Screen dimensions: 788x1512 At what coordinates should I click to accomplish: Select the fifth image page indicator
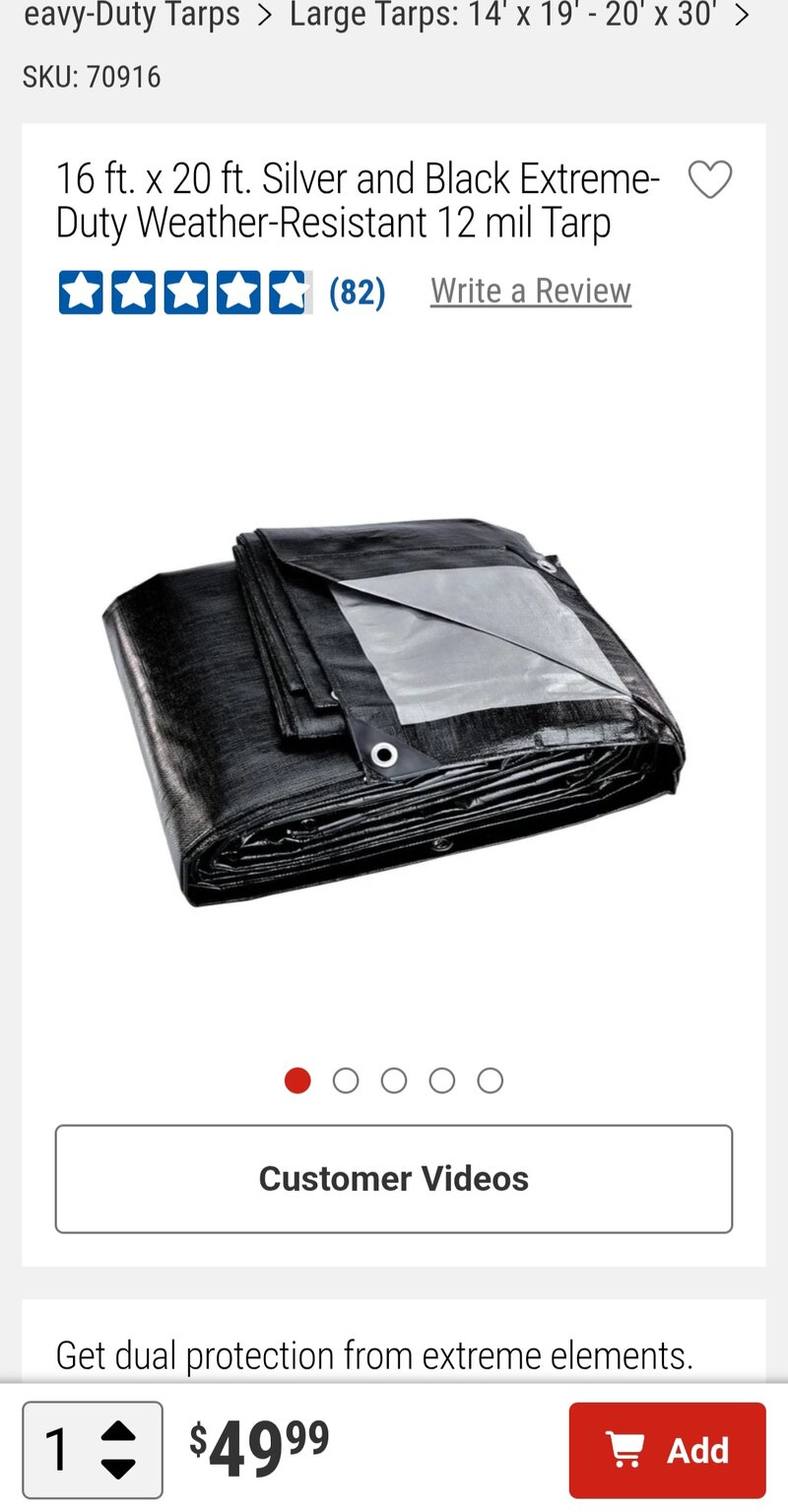tap(491, 1082)
